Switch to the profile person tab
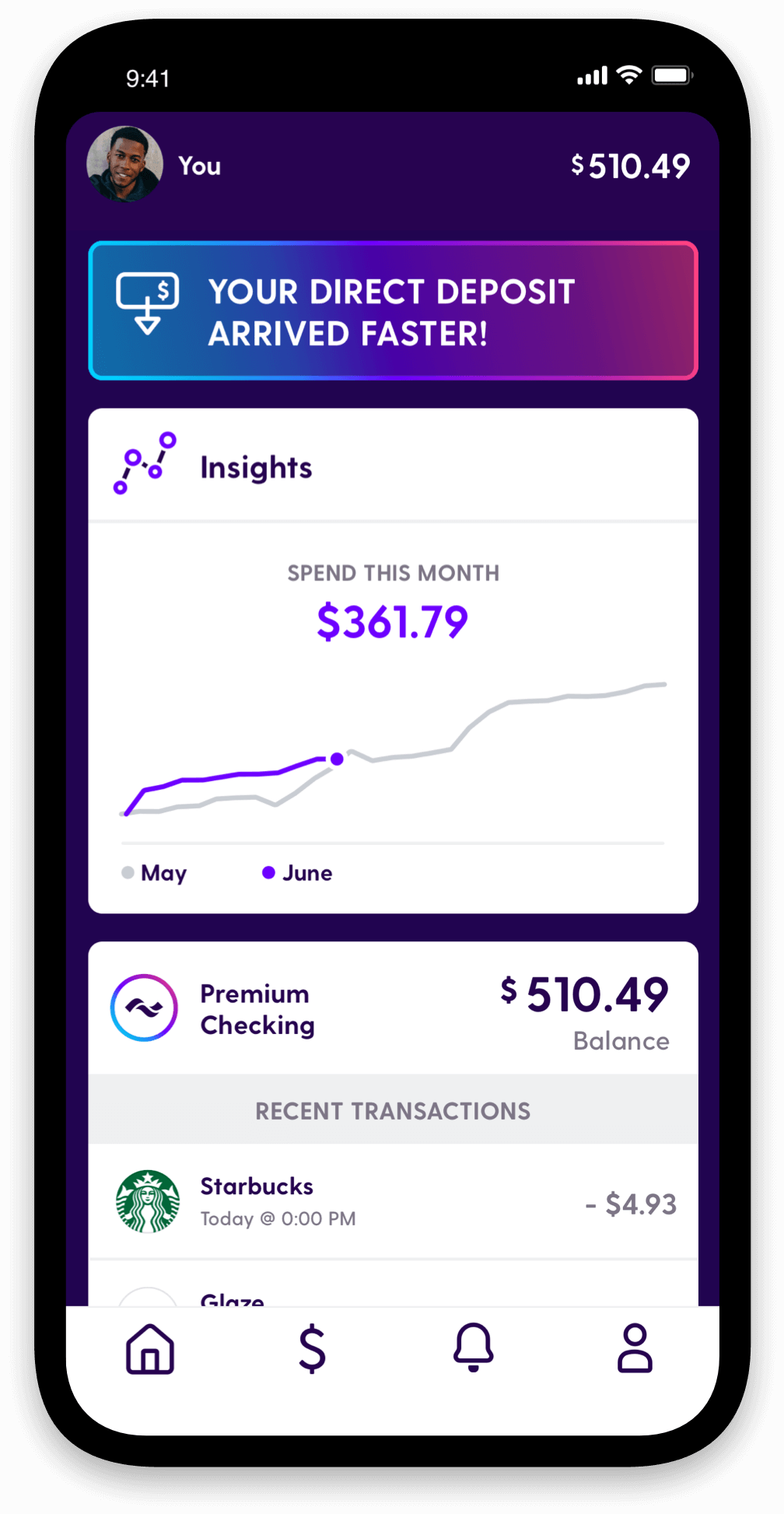The width and height of the screenshot is (784, 1514). [635, 1348]
